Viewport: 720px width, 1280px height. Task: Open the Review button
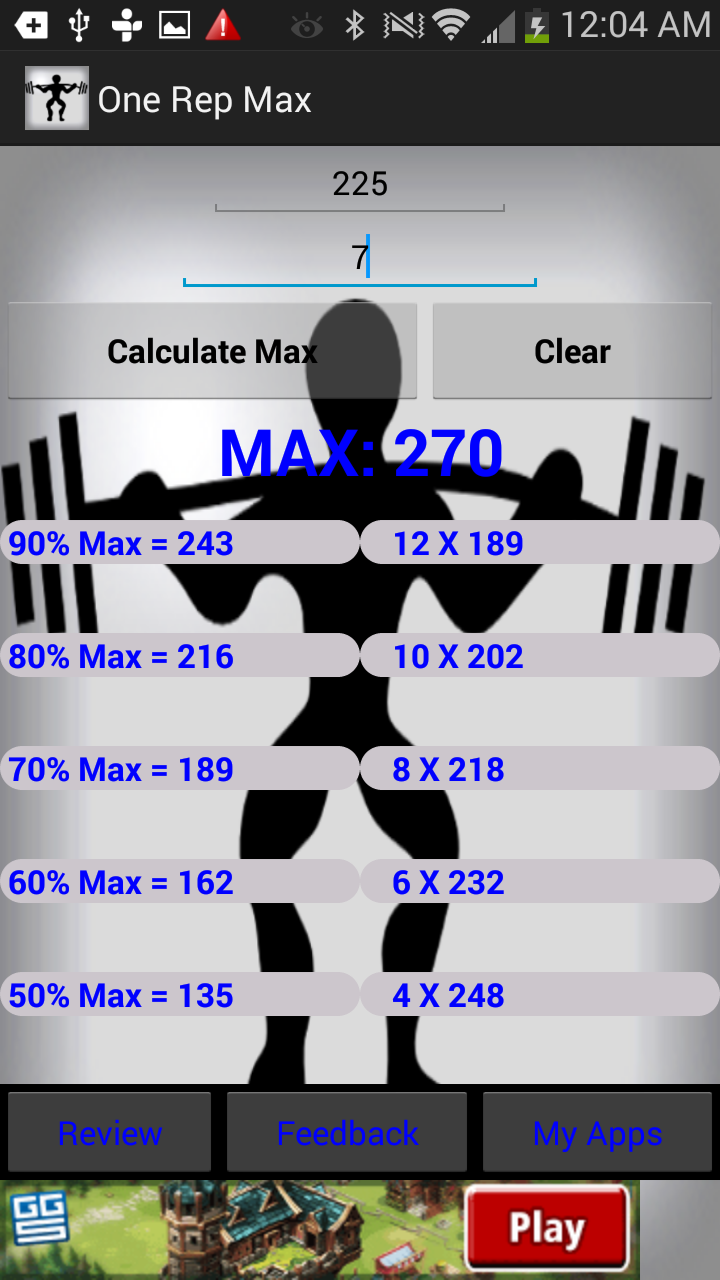[110, 1133]
